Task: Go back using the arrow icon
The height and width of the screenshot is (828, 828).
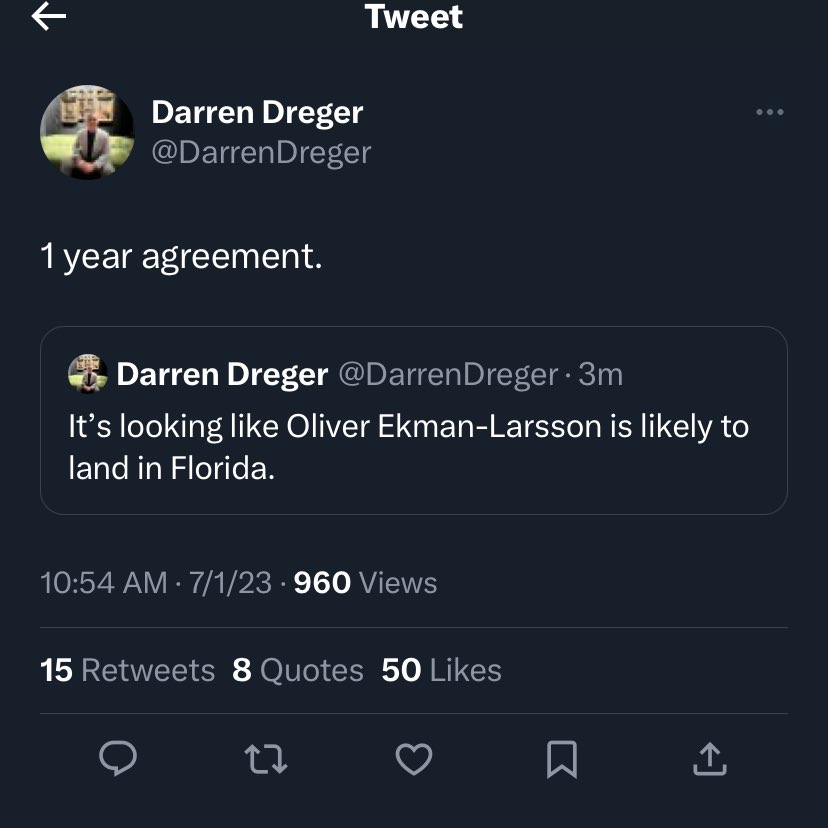Action: (48, 17)
